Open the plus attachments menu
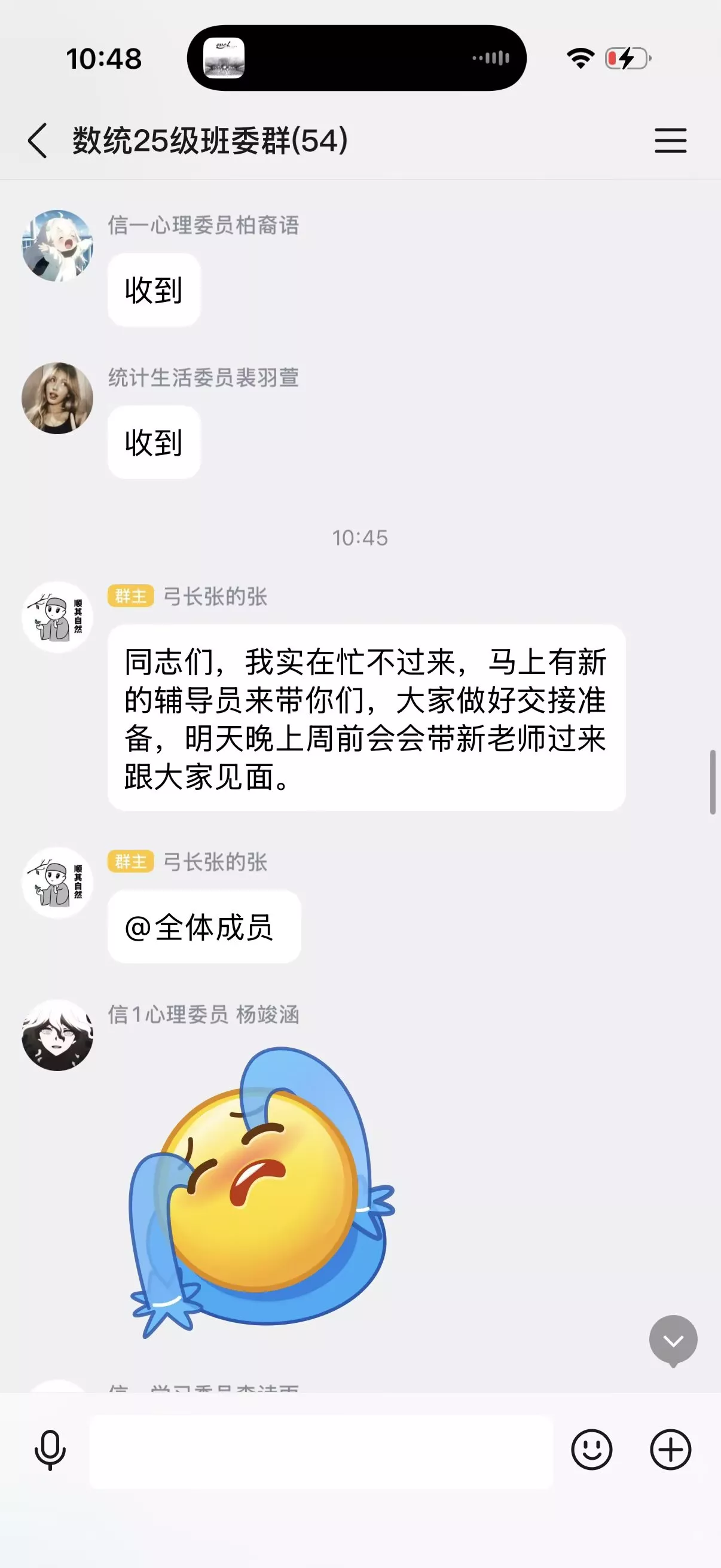The height and width of the screenshot is (1568, 721). click(x=670, y=1450)
